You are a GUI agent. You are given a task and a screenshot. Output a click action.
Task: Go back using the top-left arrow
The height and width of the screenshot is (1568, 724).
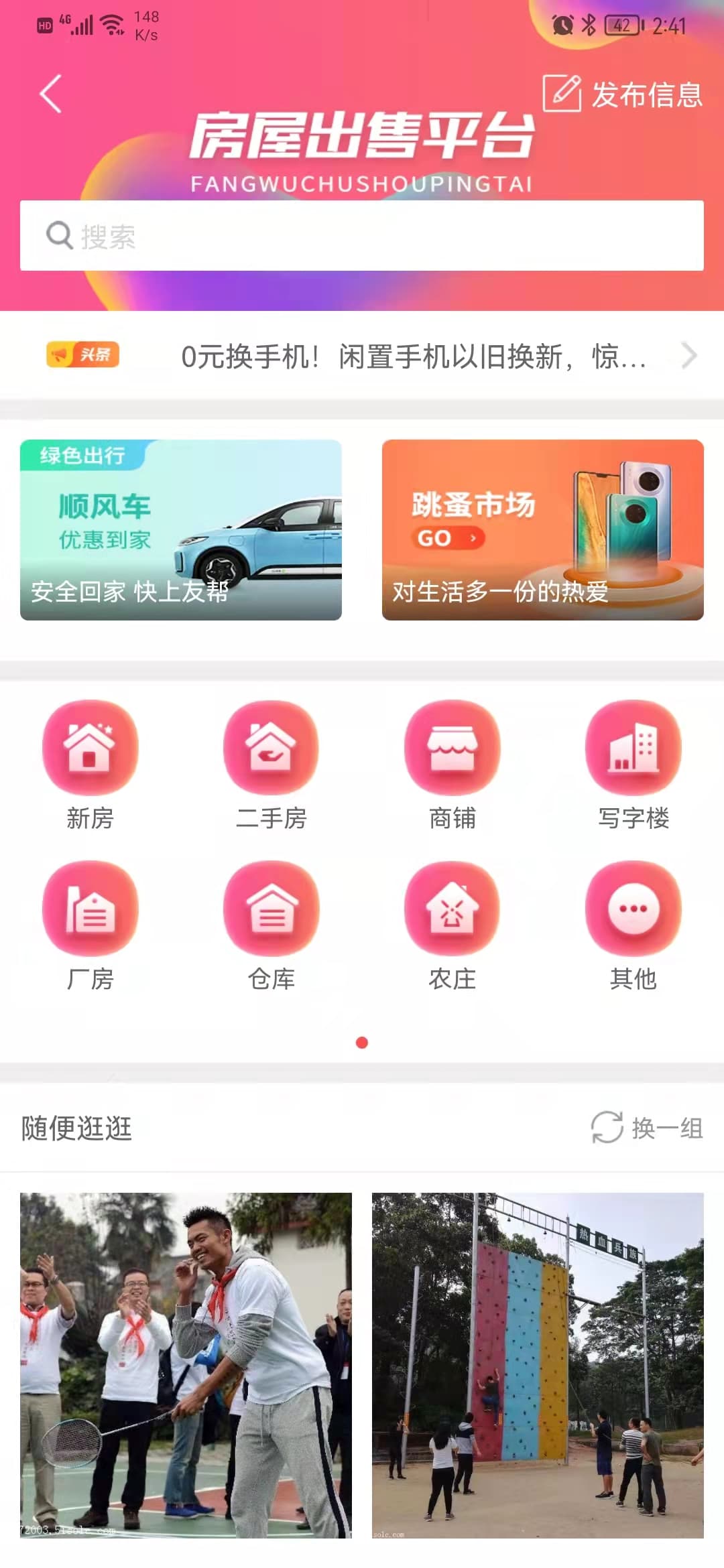[x=51, y=94]
